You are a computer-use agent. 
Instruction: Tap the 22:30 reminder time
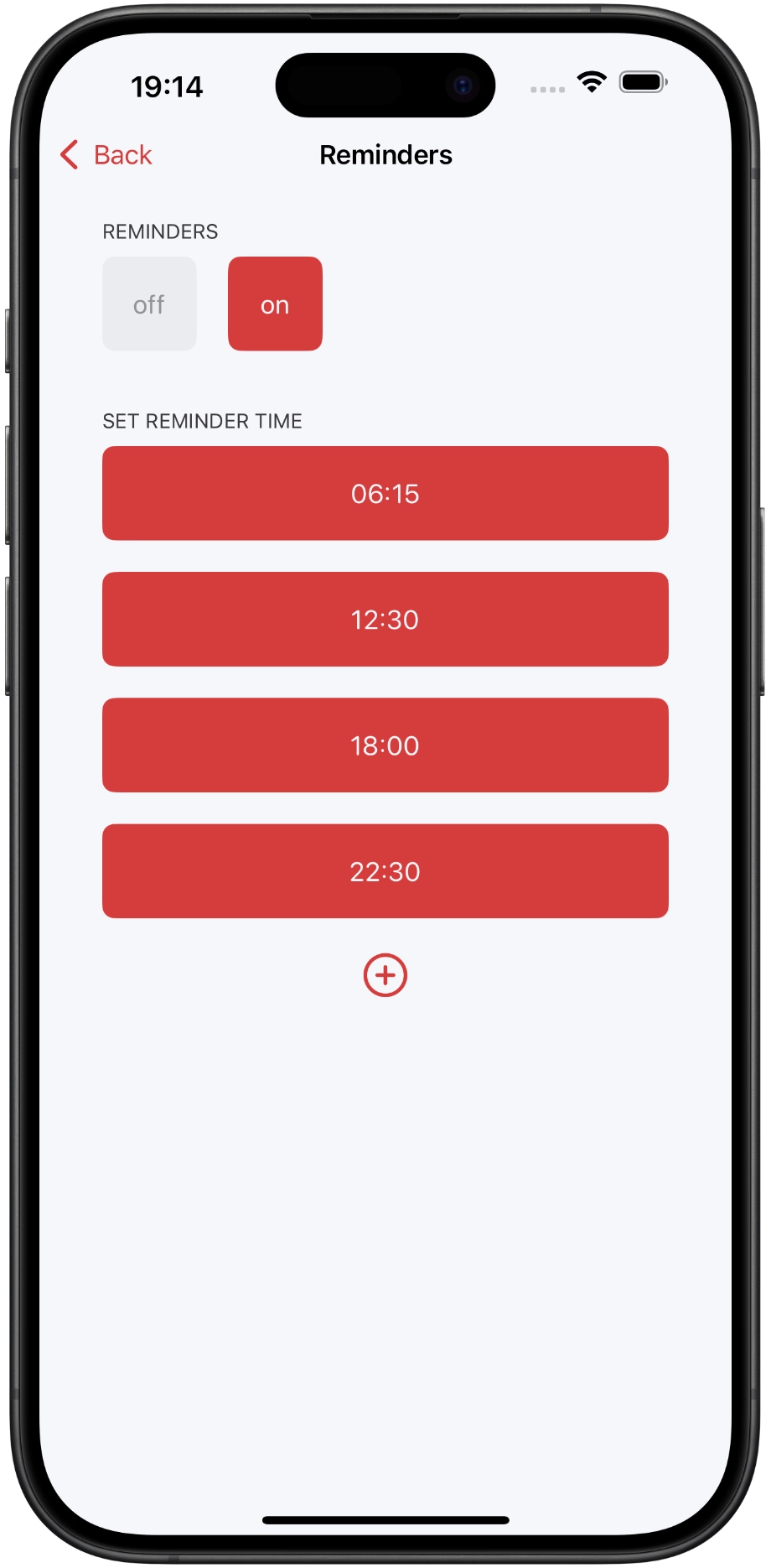click(385, 871)
